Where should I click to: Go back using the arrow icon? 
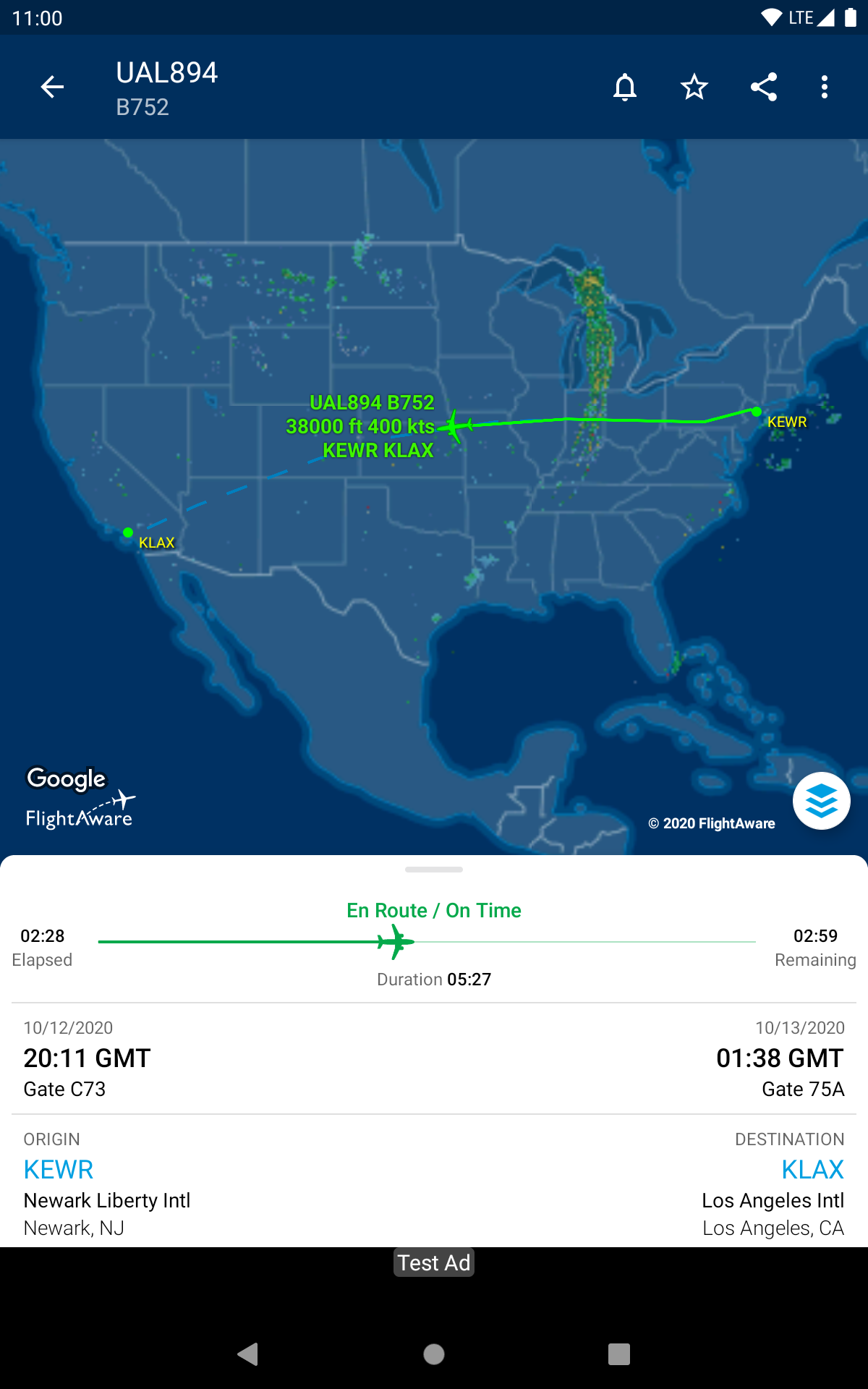point(52,87)
